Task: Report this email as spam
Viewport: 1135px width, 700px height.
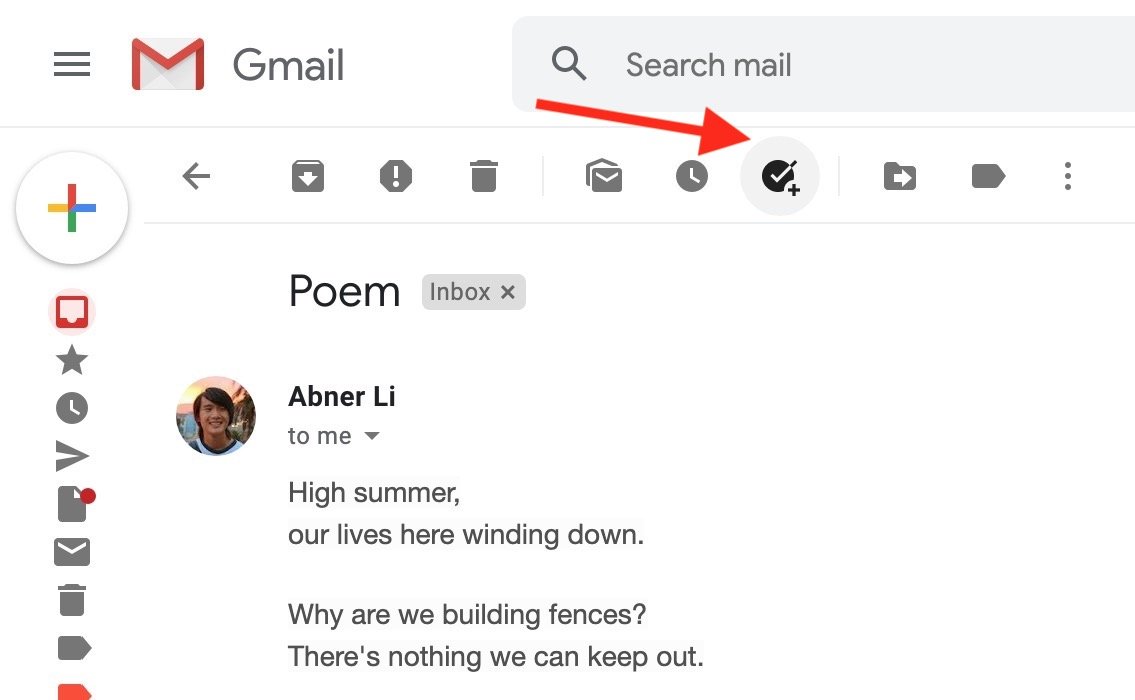Action: [396, 178]
